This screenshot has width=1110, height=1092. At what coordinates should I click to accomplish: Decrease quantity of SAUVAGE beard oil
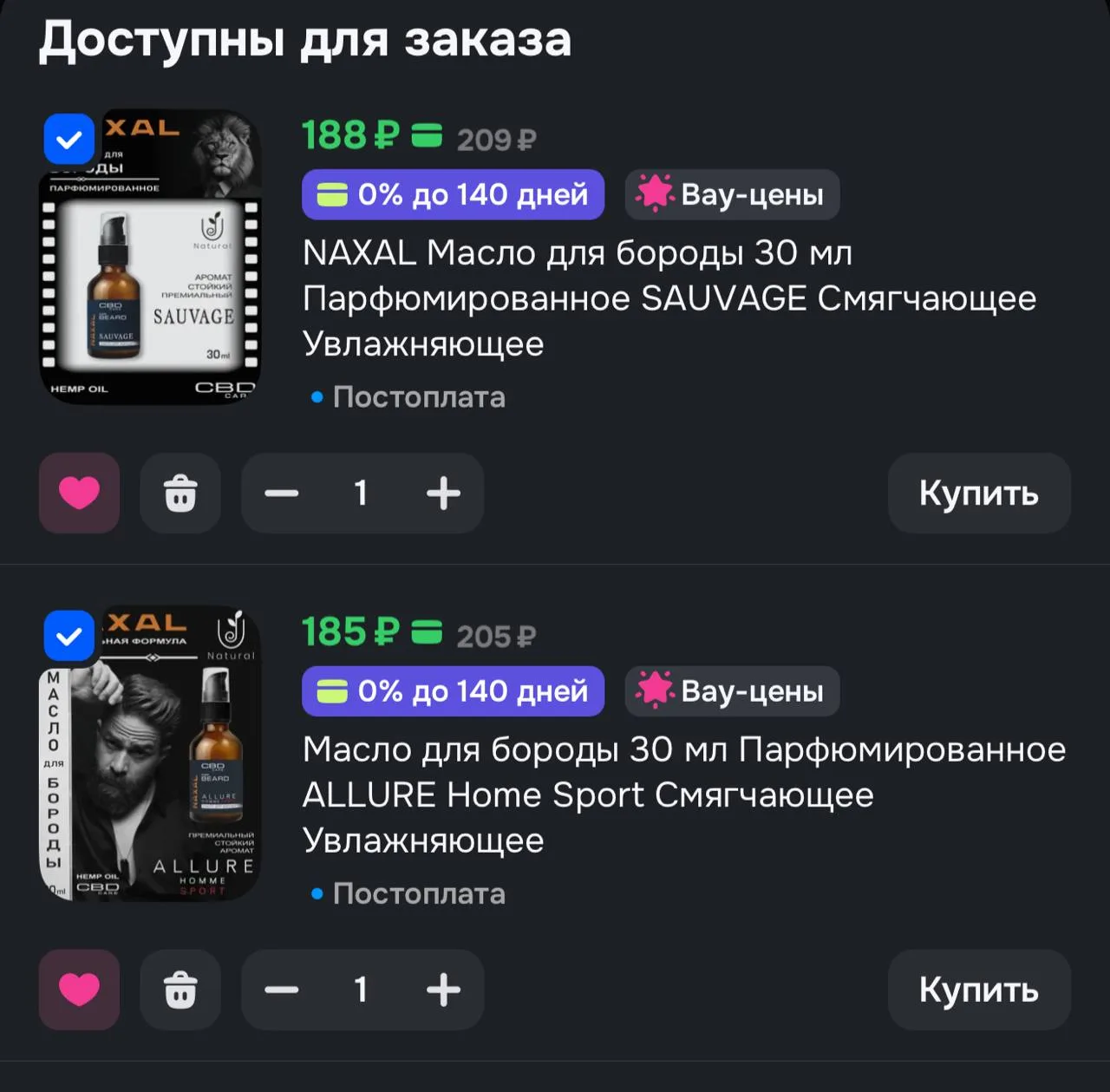click(282, 493)
